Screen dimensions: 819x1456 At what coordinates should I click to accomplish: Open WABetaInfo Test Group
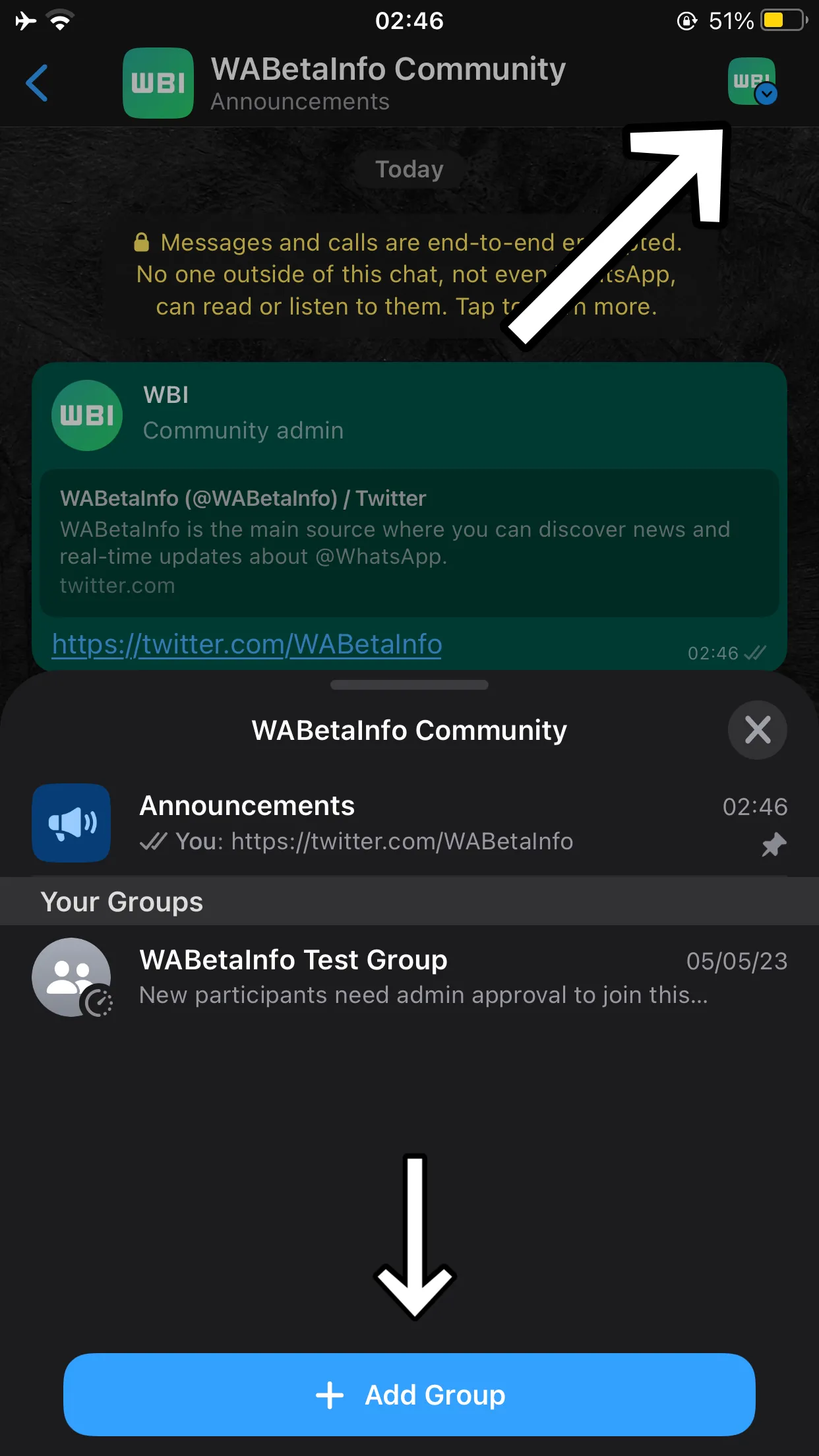click(x=409, y=977)
